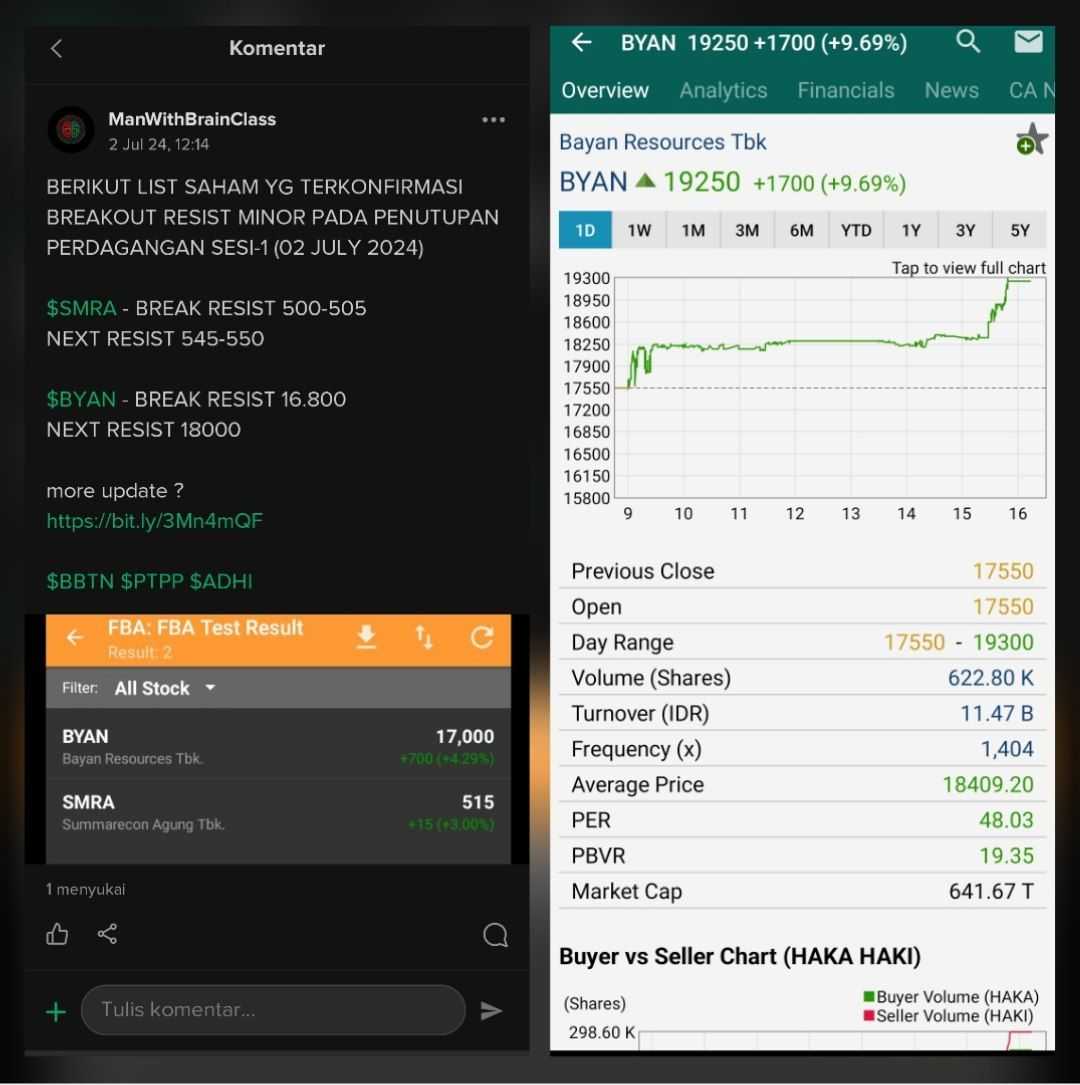Add BYAN to watchlist with the star icon
1080x1085 pixels.
click(1029, 139)
